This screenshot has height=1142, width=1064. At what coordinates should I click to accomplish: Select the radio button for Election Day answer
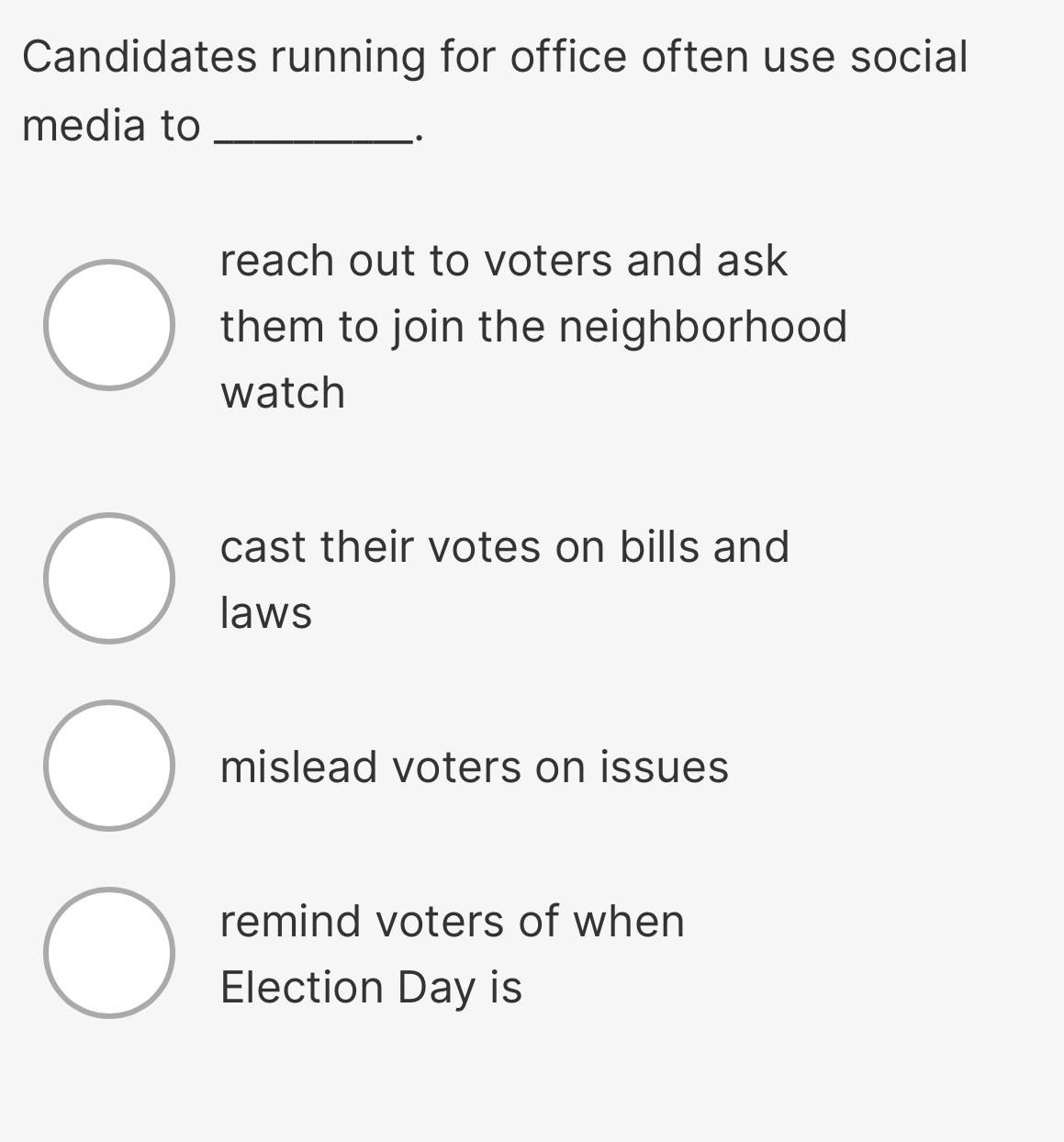coord(110,955)
